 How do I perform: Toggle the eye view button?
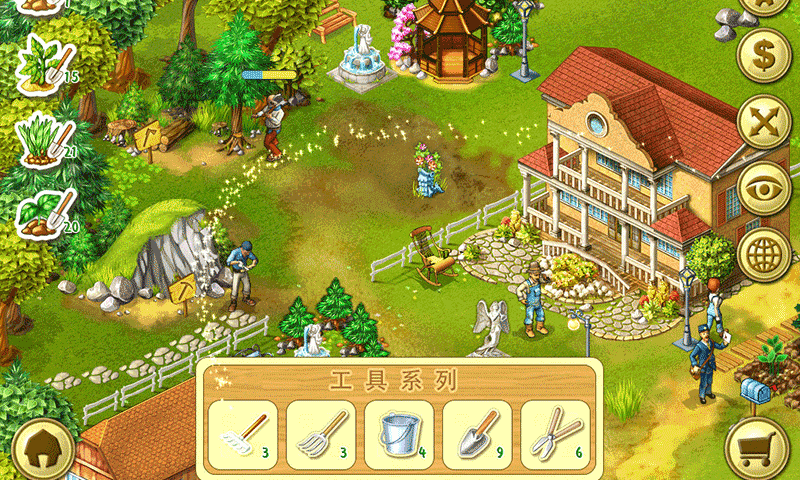(x=764, y=189)
